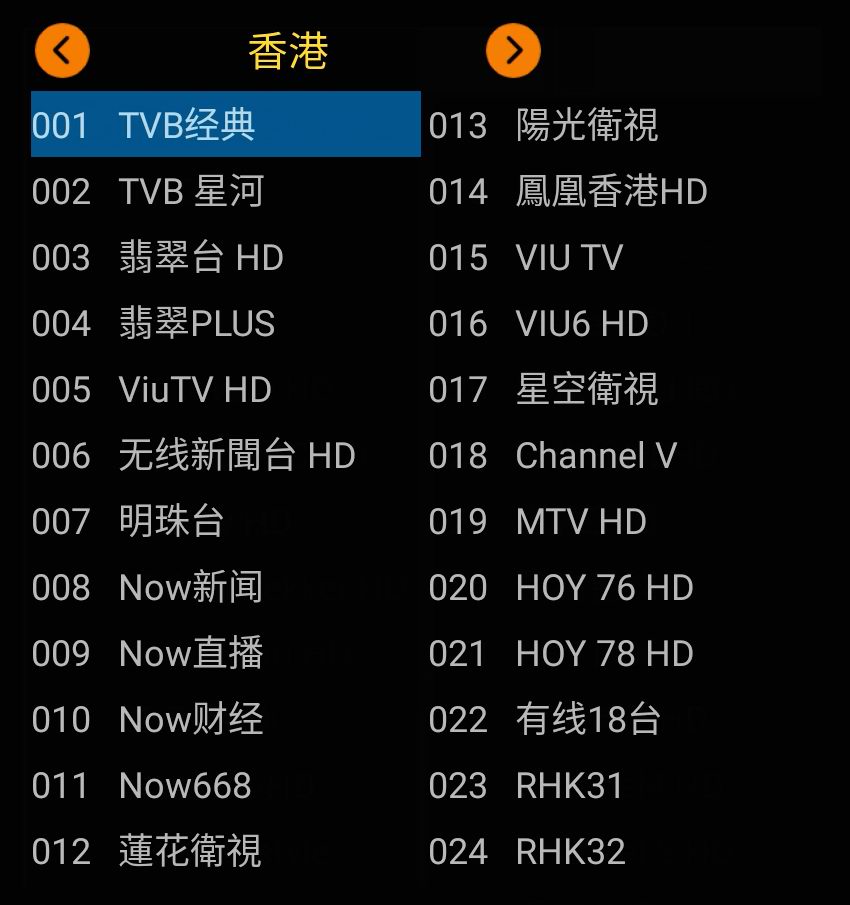The image size is (850, 905).
Task: Play channel 019 MTV HD
Action: point(581,522)
